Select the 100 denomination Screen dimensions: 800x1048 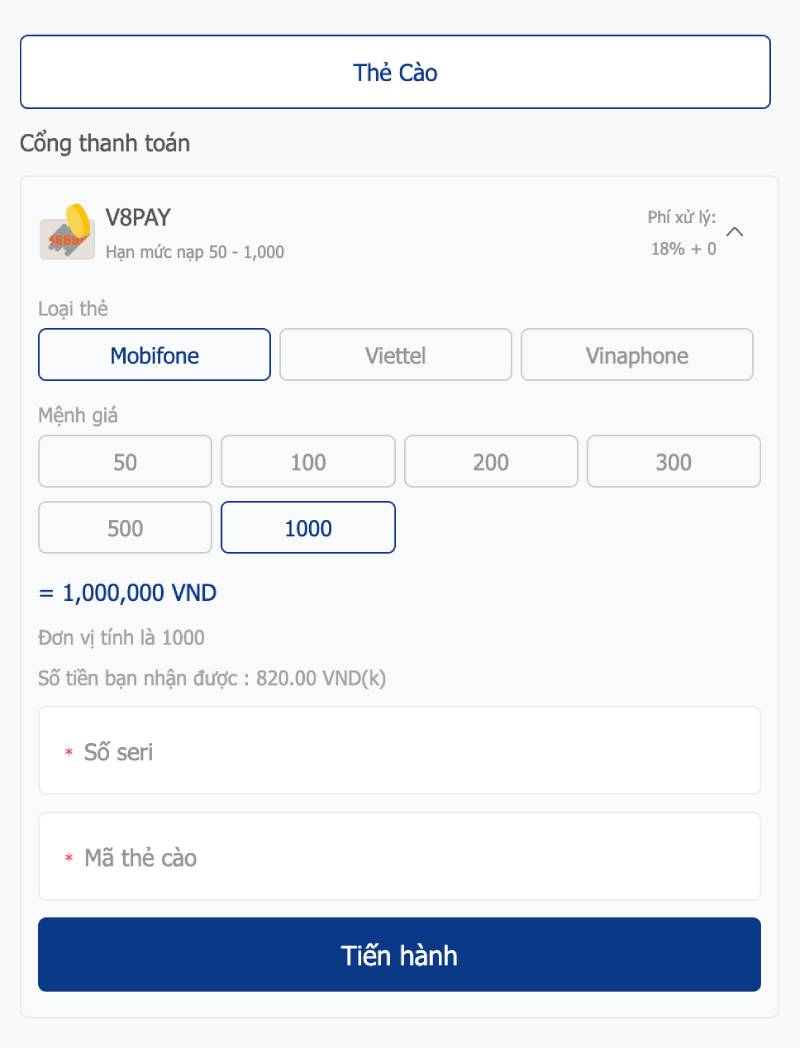[x=308, y=461]
